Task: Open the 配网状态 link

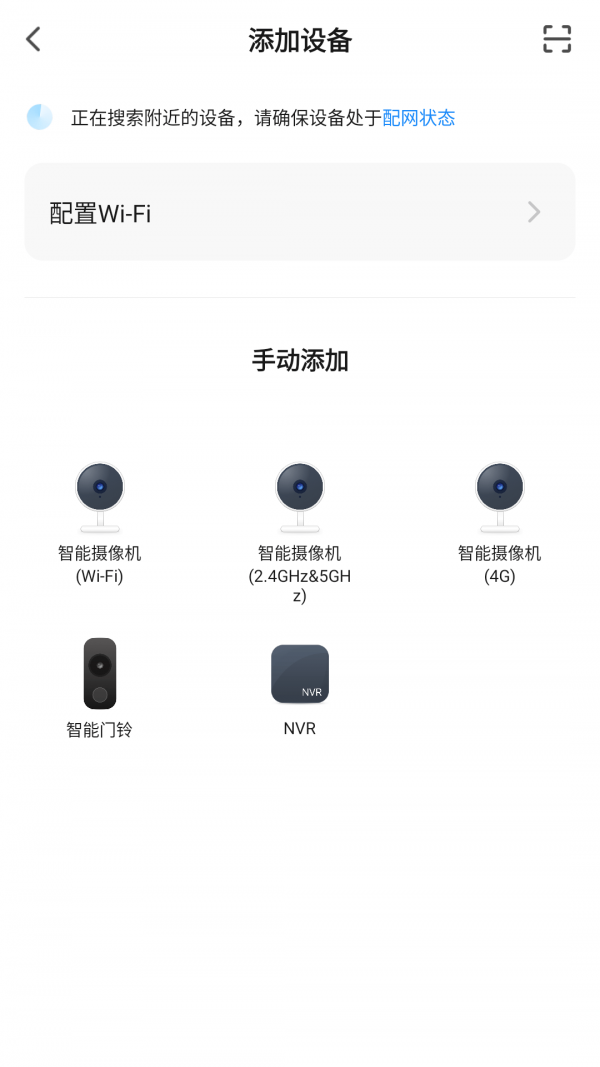Action: tap(419, 118)
